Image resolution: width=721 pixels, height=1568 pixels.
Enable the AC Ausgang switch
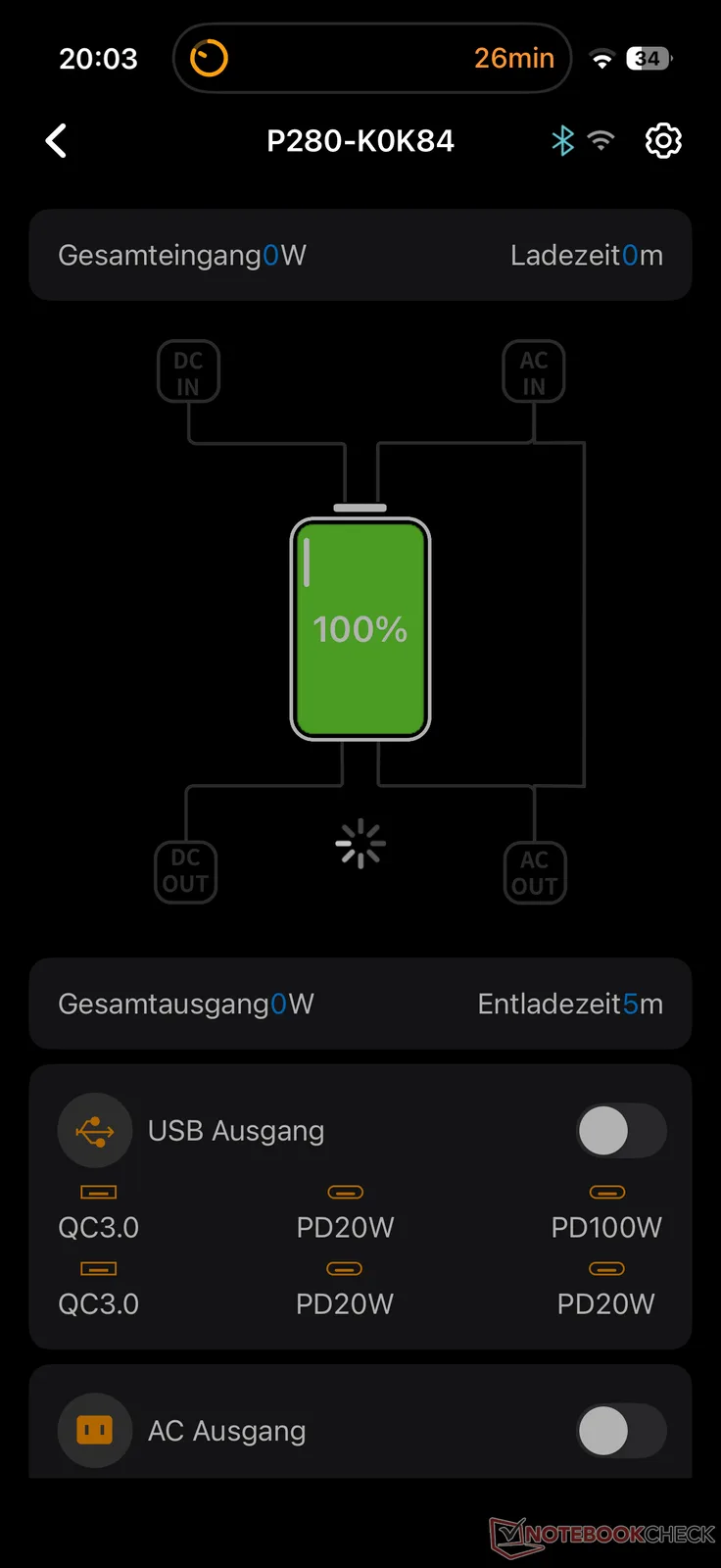click(x=621, y=1432)
